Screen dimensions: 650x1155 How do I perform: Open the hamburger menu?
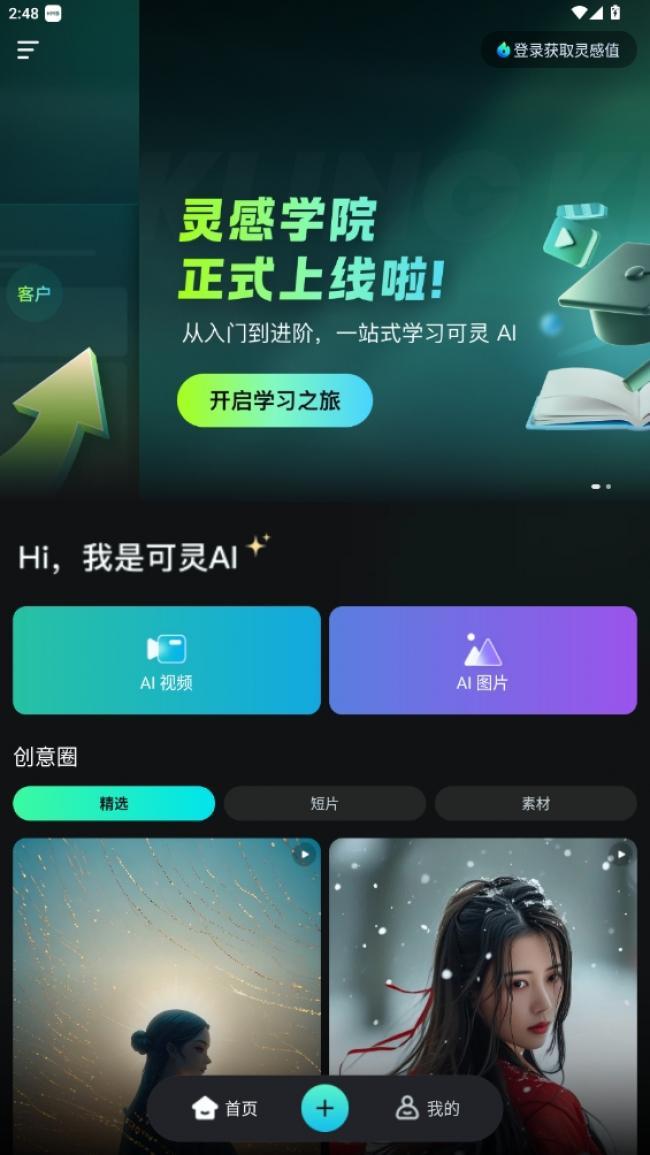[28, 50]
